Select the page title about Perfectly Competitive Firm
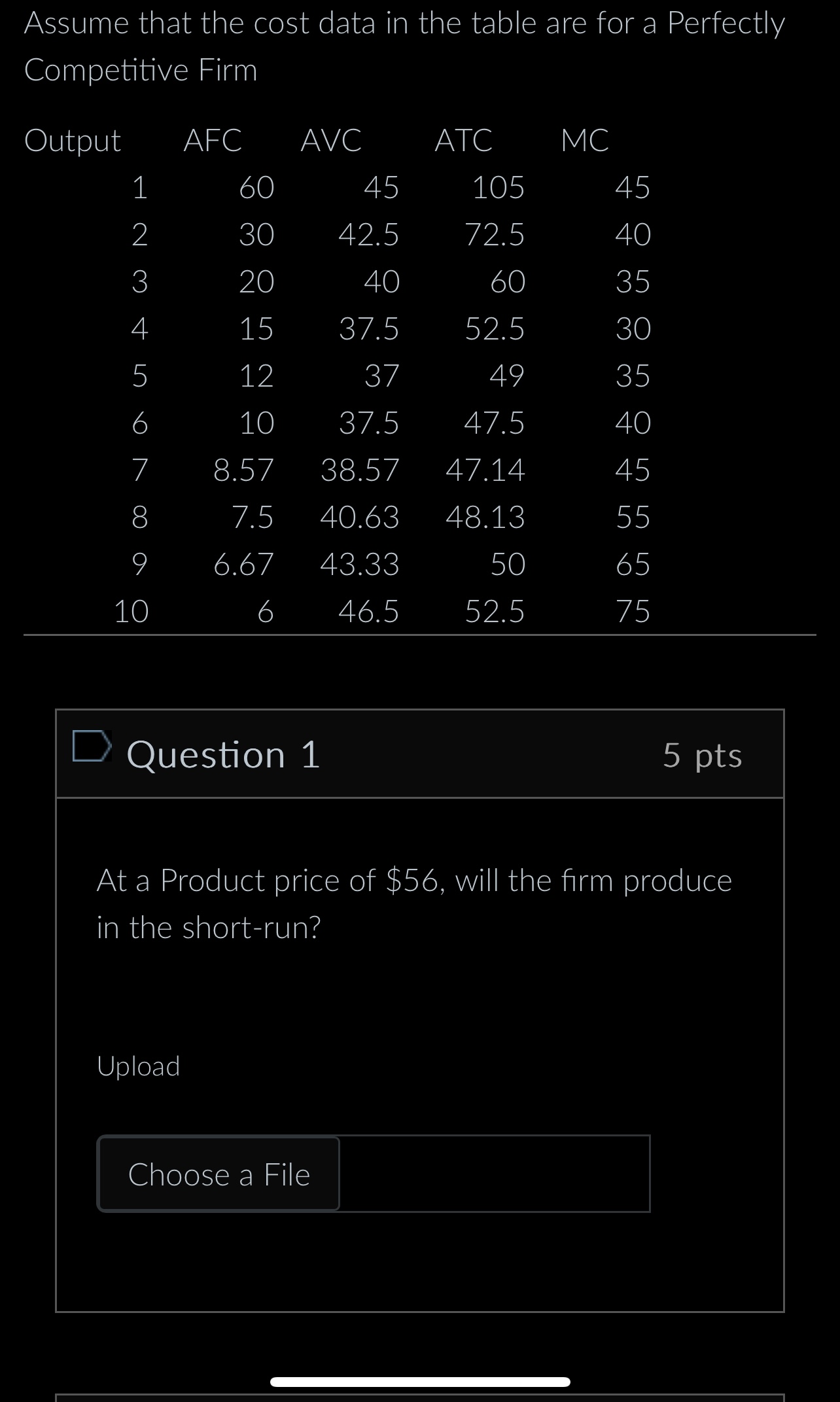This screenshot has width=840, height=1402. click(x=404, y=46)
